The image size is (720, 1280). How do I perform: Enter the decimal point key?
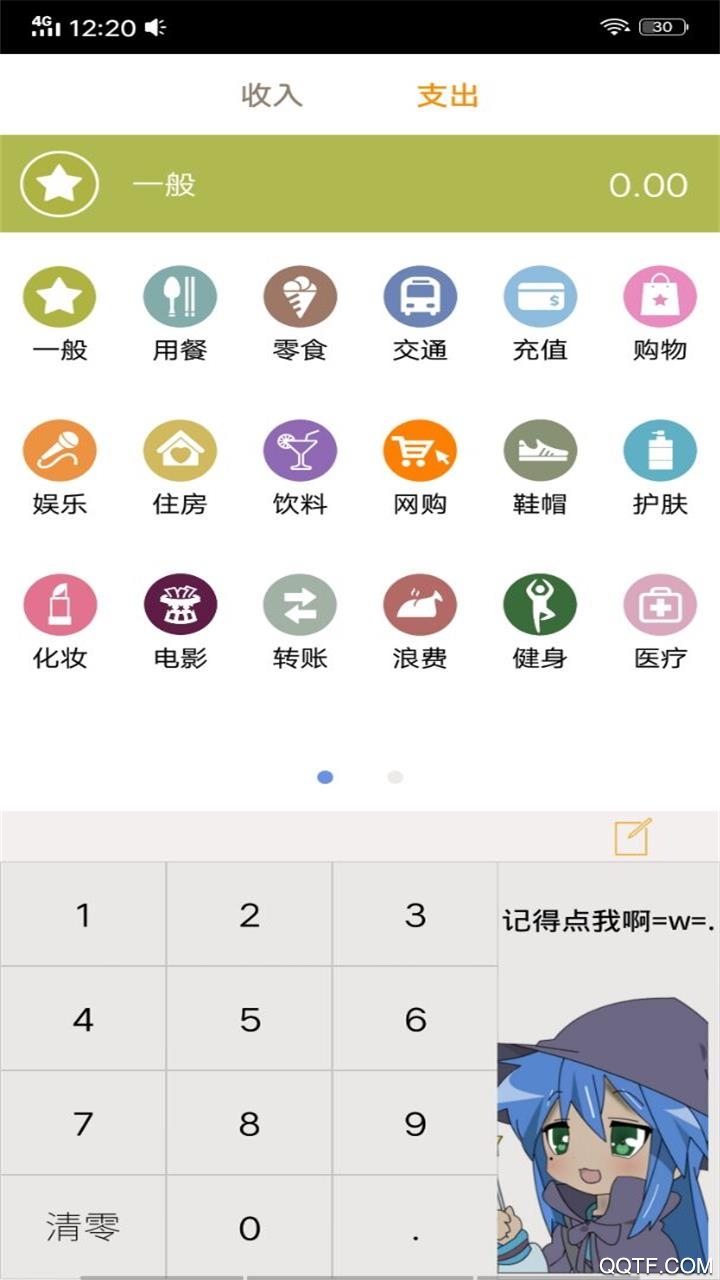tap(415, 1227)
